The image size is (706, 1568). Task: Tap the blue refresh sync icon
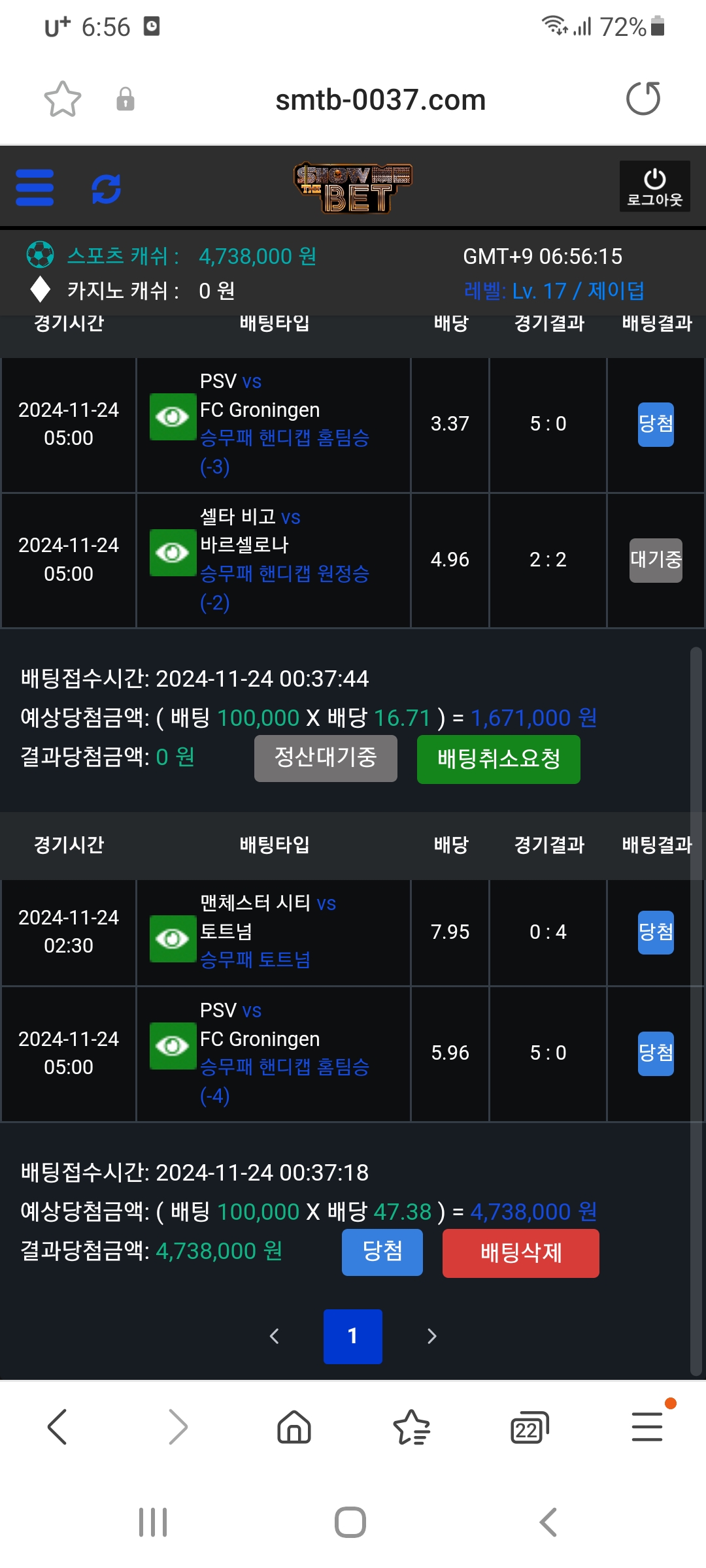106,189
